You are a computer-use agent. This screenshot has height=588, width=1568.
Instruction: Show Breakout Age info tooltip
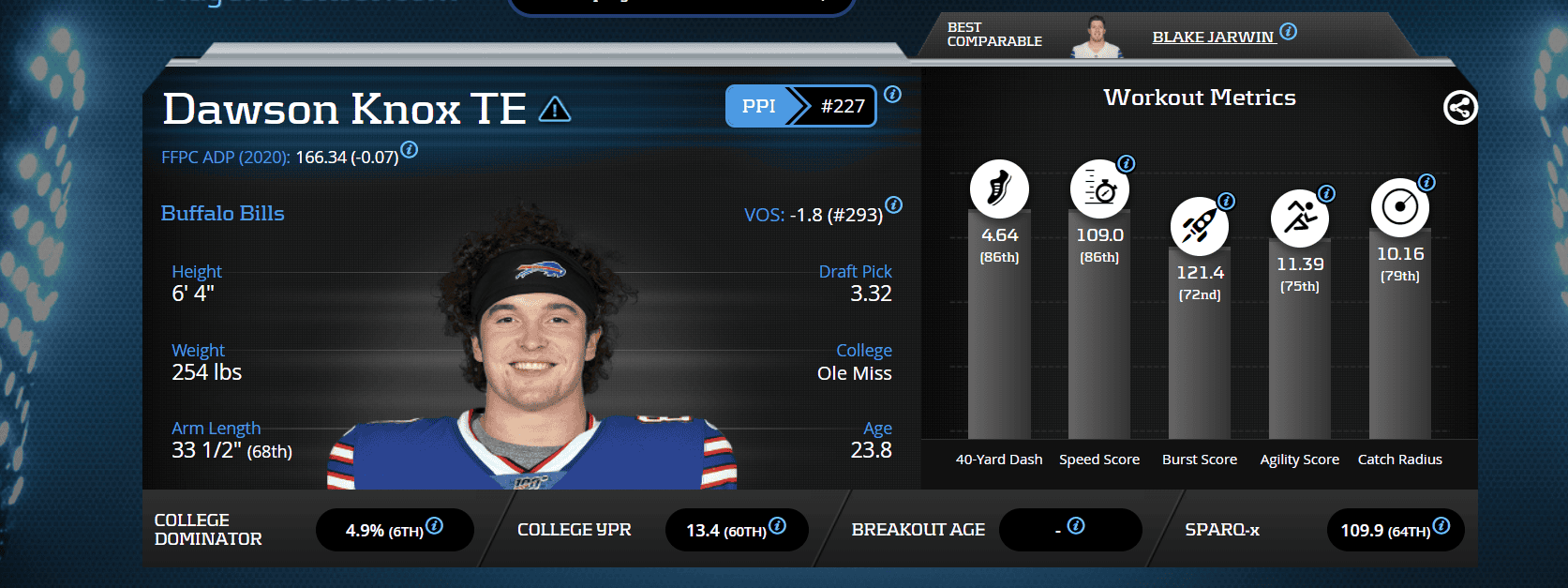[1076, 525]
